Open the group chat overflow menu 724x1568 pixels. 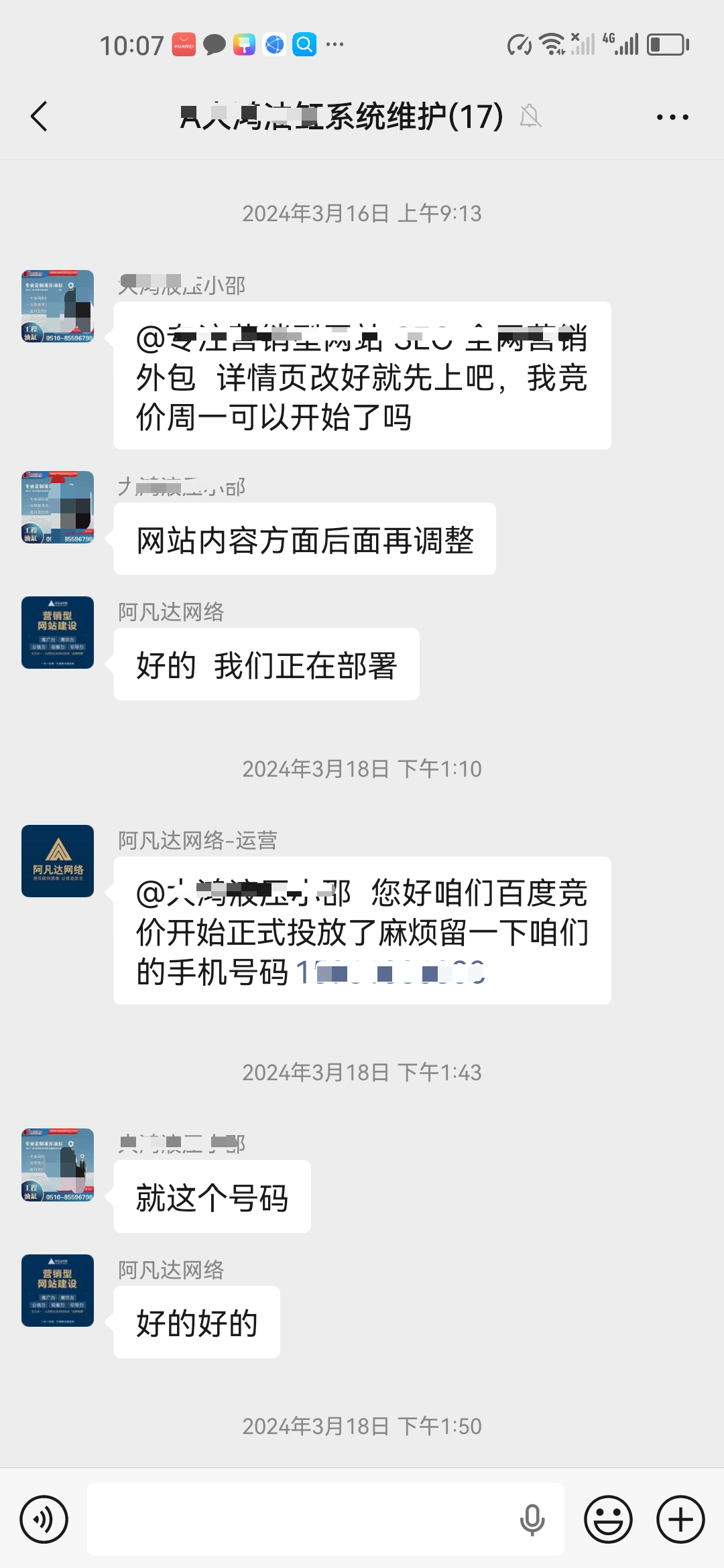point(672,117)
